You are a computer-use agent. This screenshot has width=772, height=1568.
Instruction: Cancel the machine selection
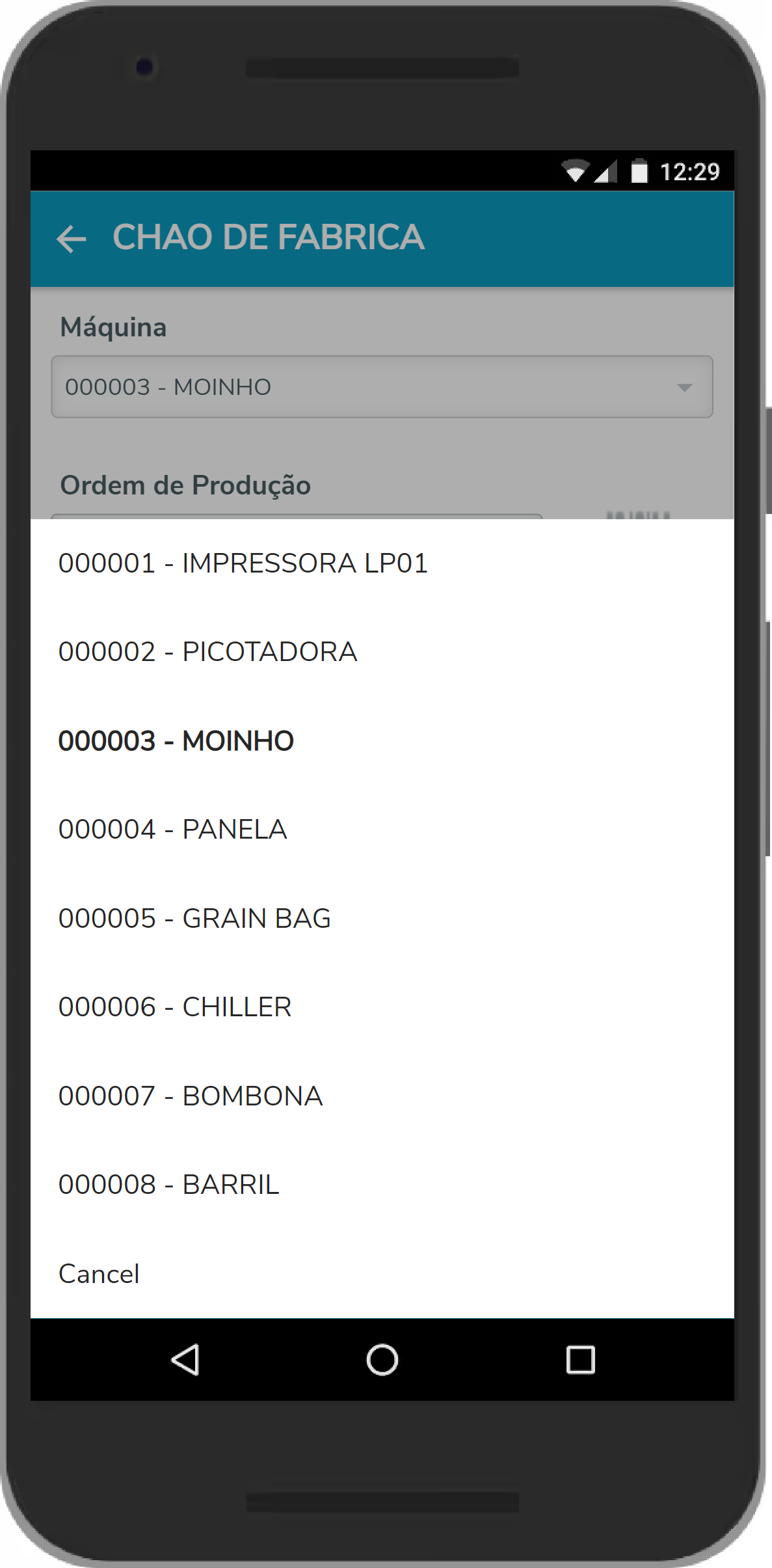point(99,1274)
